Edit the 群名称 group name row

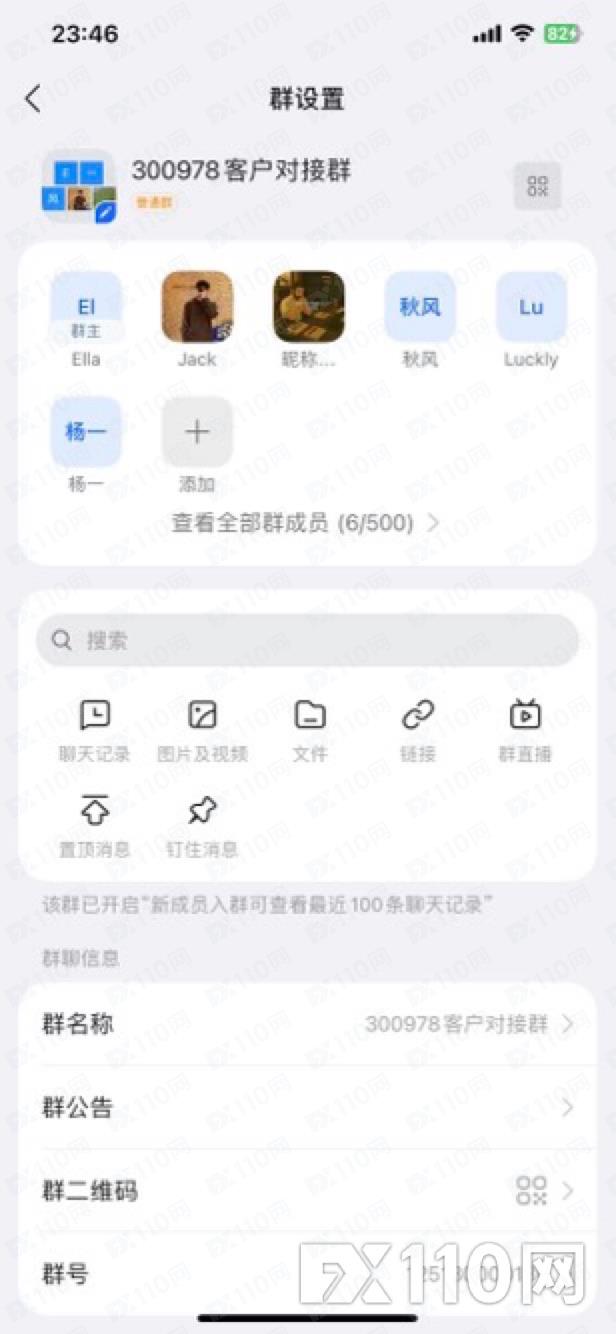click(307, 1024)
